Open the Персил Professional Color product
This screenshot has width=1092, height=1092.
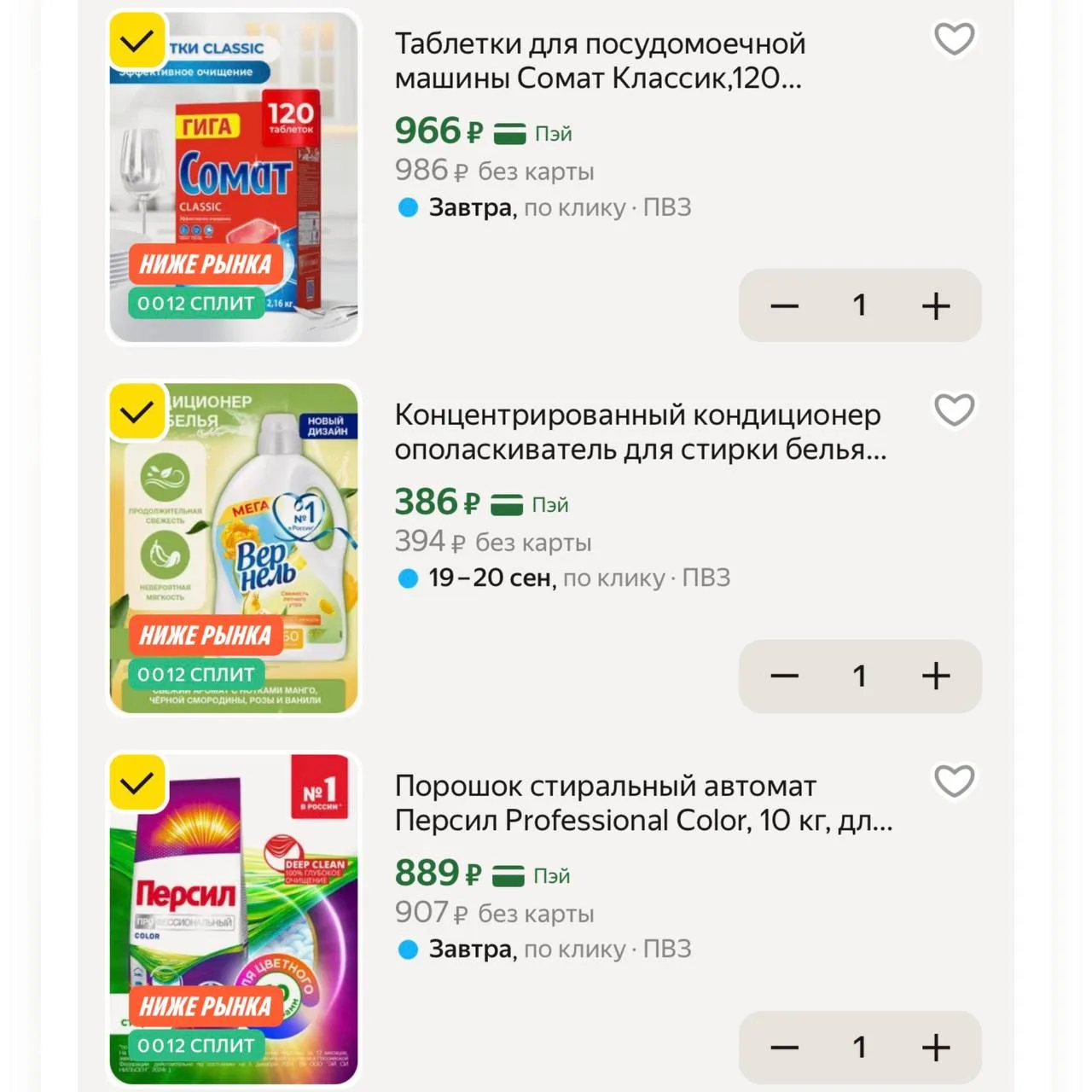point(643,803)
